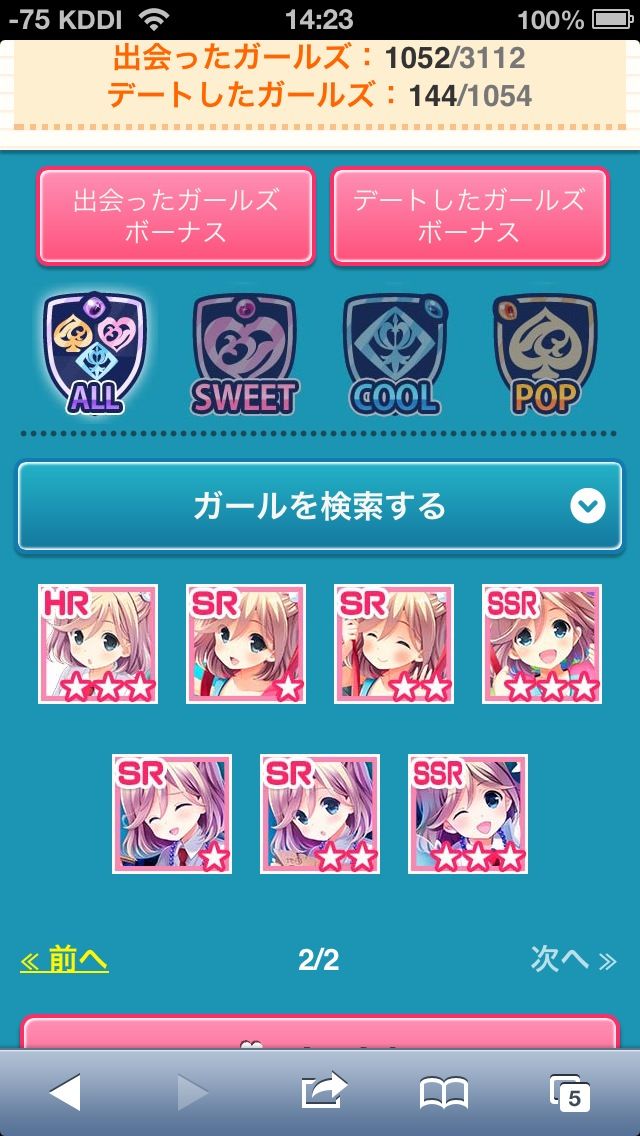Go back in the browser

click(x=65, y=1092)
